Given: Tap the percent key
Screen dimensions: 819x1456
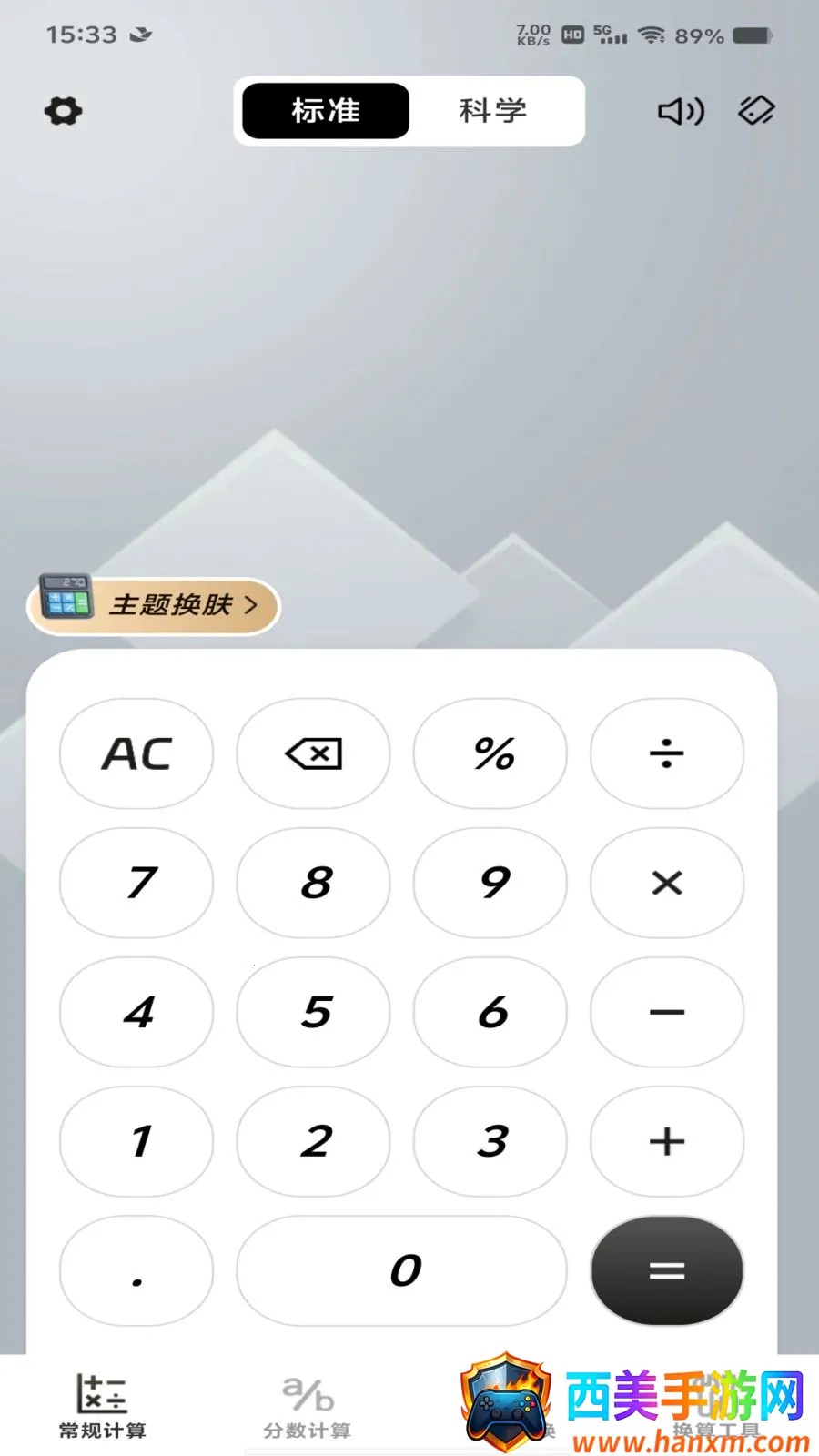Looking at the screenshot, I should (490, 753).
